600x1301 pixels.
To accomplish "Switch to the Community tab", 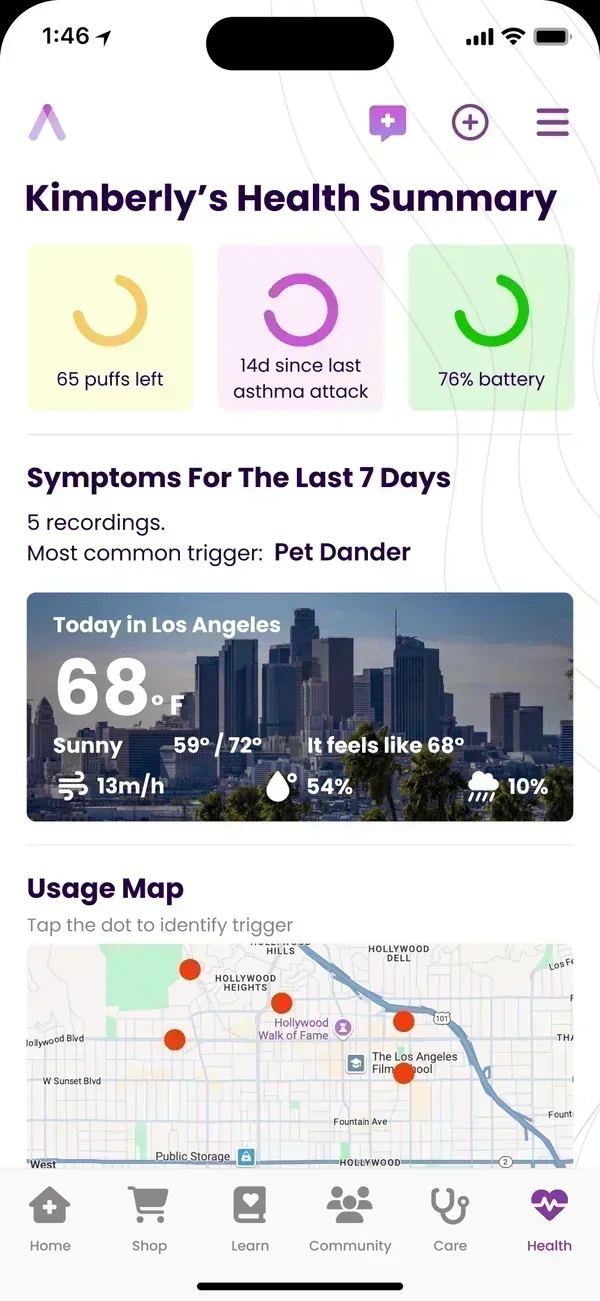I will click(350, 1219).
